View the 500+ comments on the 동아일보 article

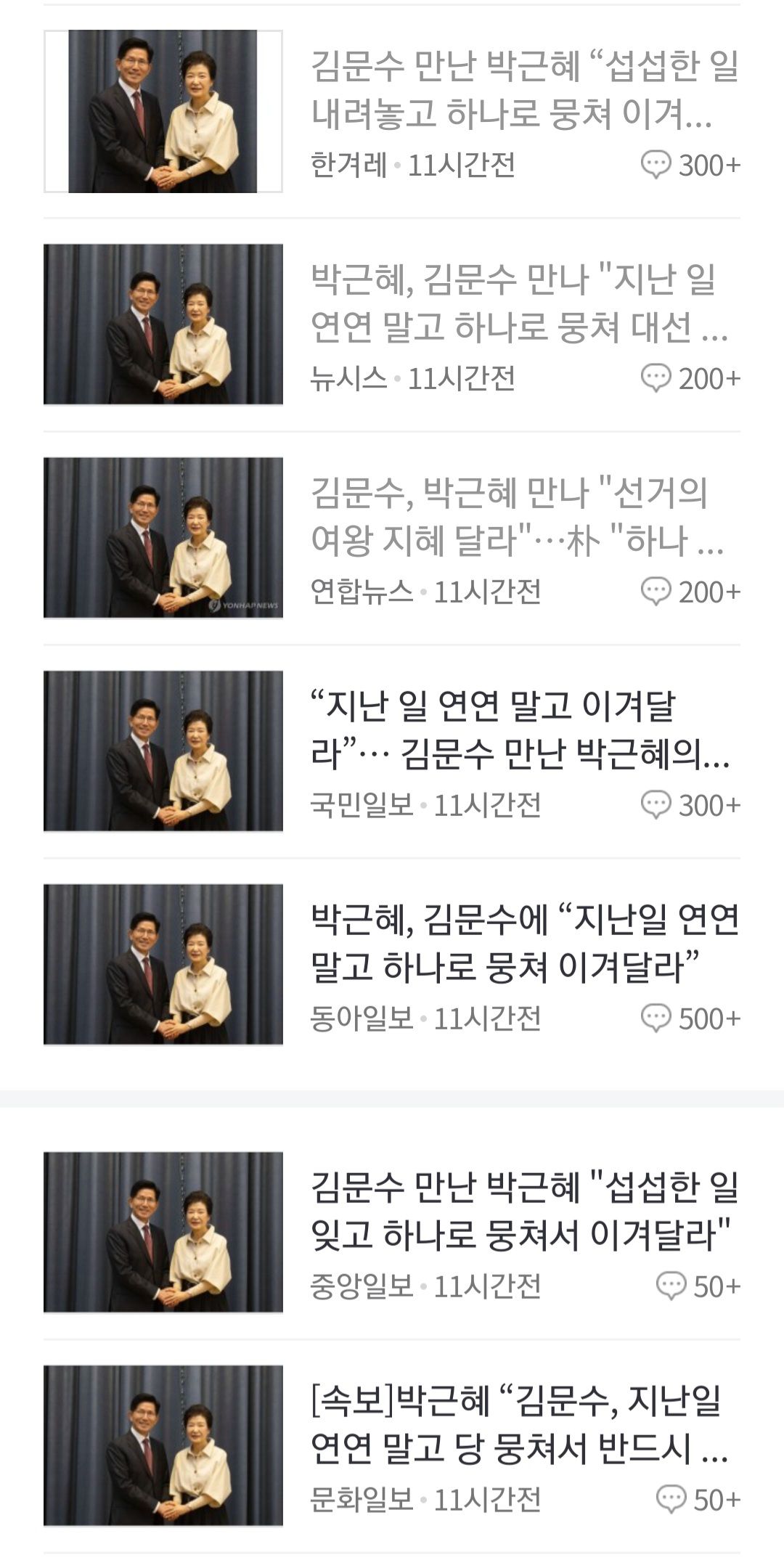(x=690, y=1018)
